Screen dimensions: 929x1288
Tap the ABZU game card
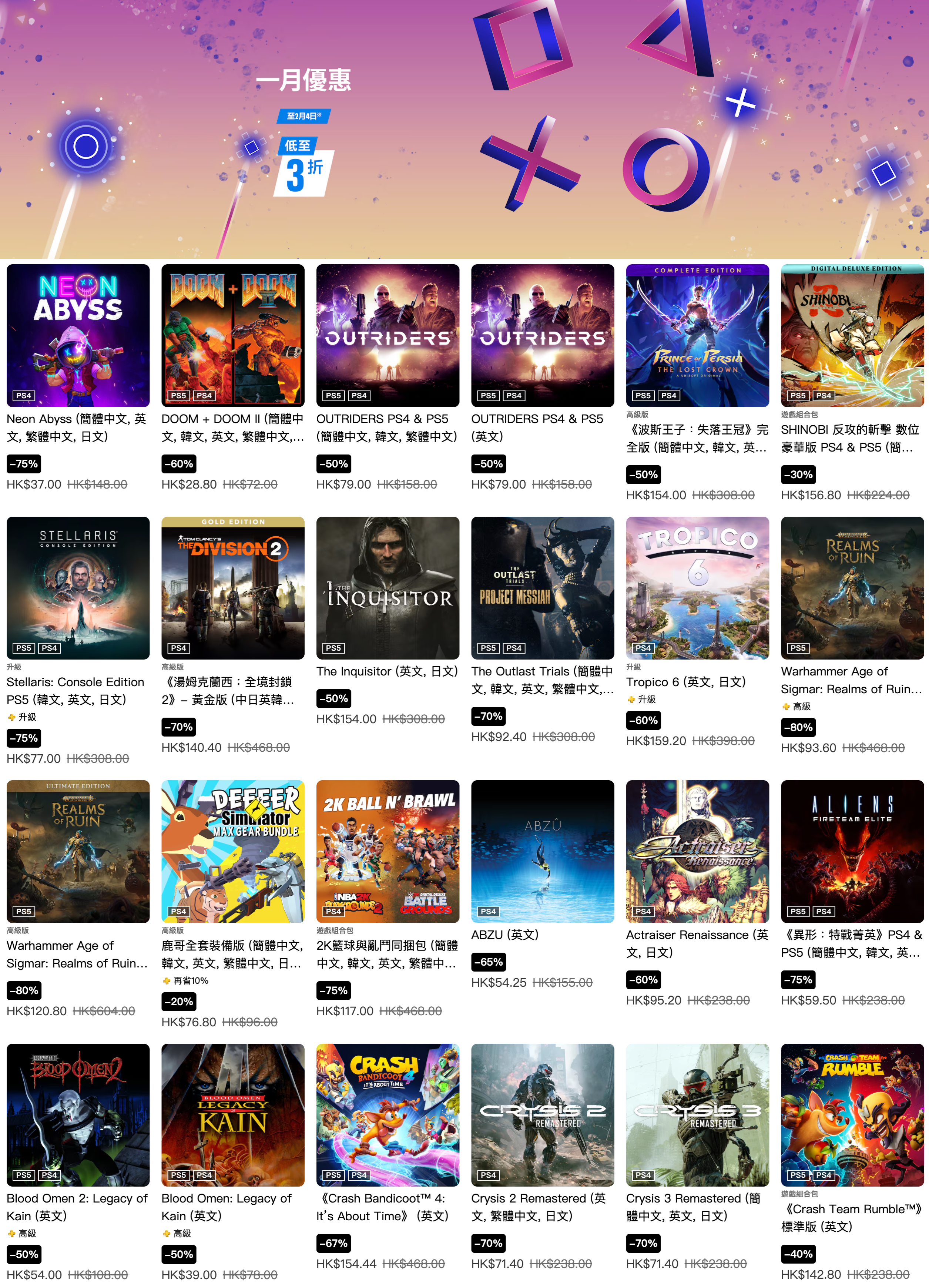coord(542,851)
